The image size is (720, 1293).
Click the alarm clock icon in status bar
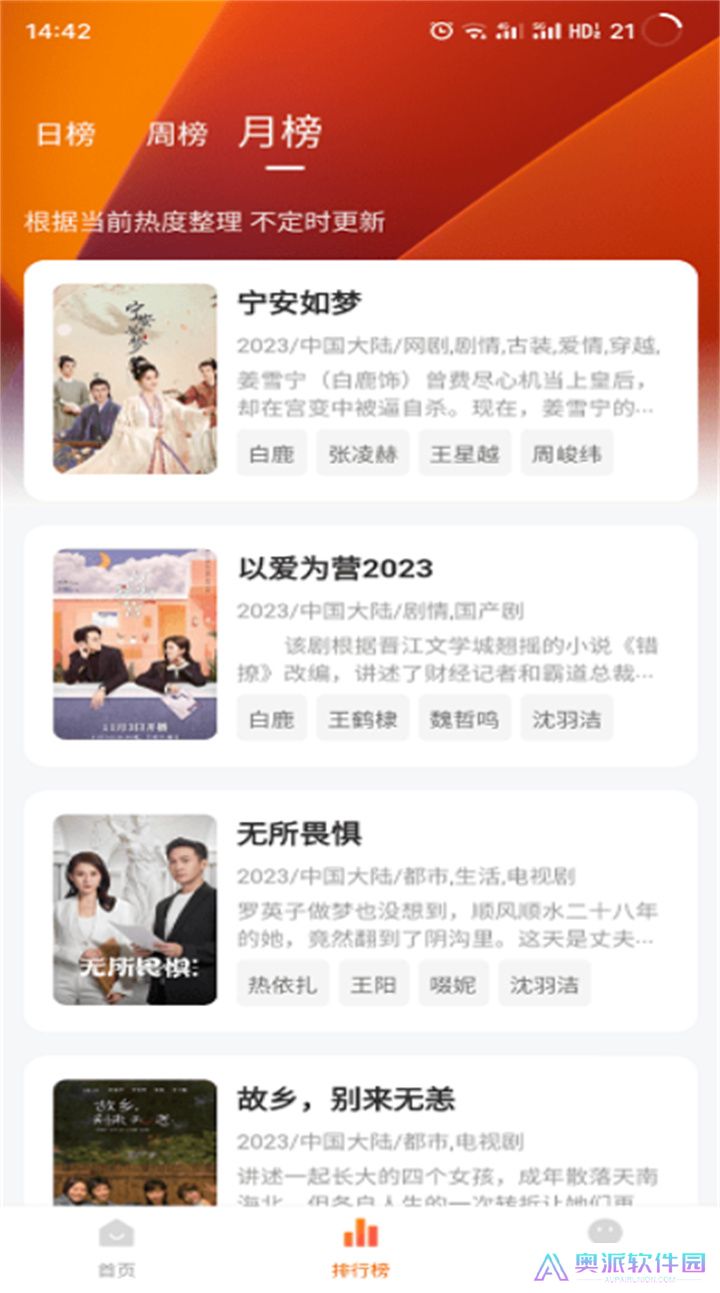(440, 30)
